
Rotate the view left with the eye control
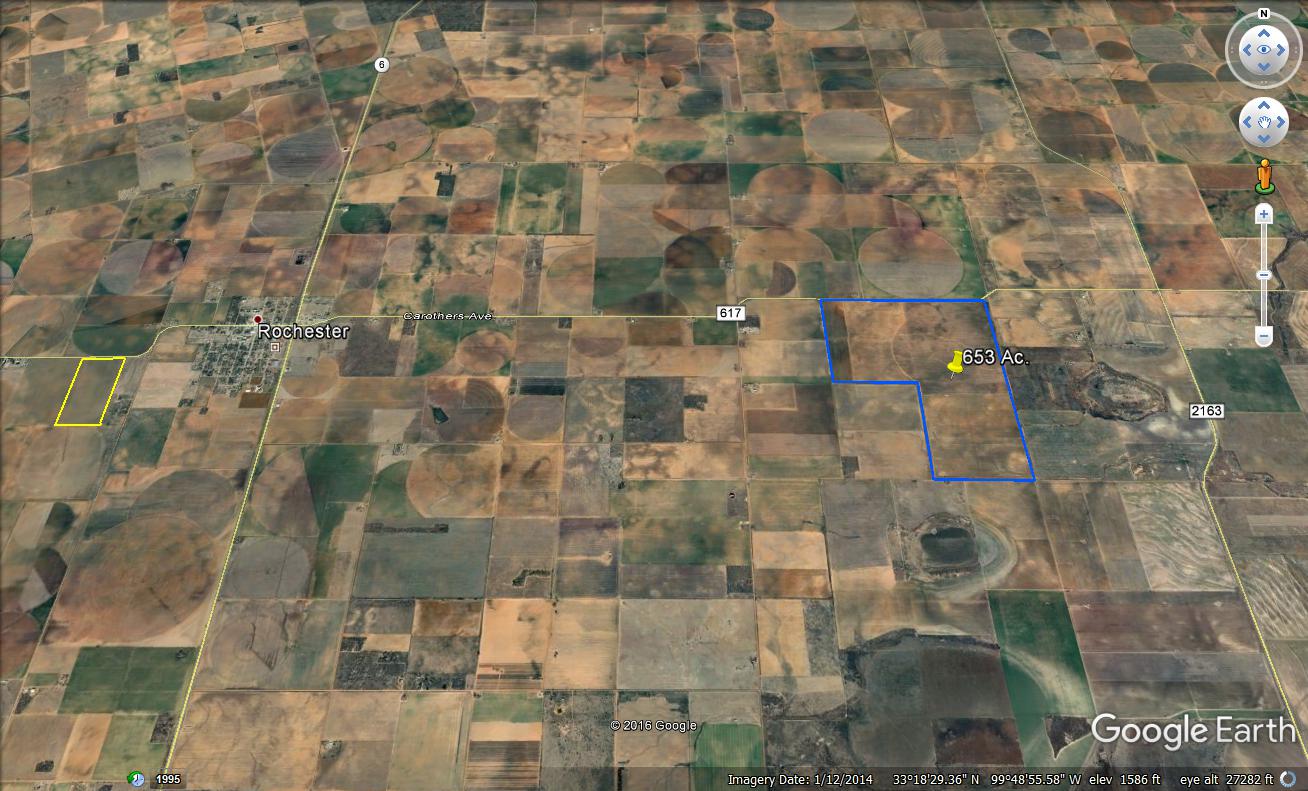(1245, 49)
